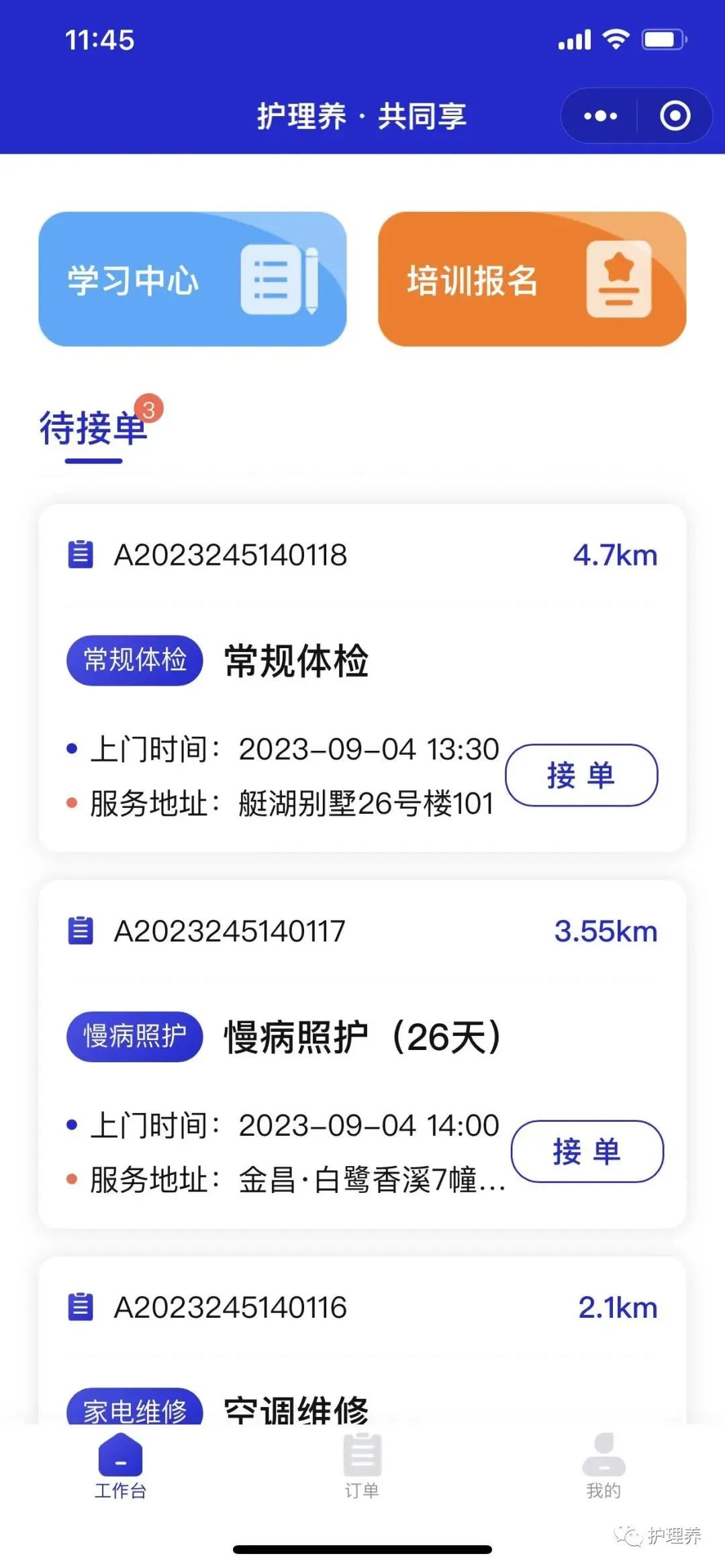Viewport: 725px width, 1568px height.
Task: Select the 待接单 tab
Action: (94, 429)
